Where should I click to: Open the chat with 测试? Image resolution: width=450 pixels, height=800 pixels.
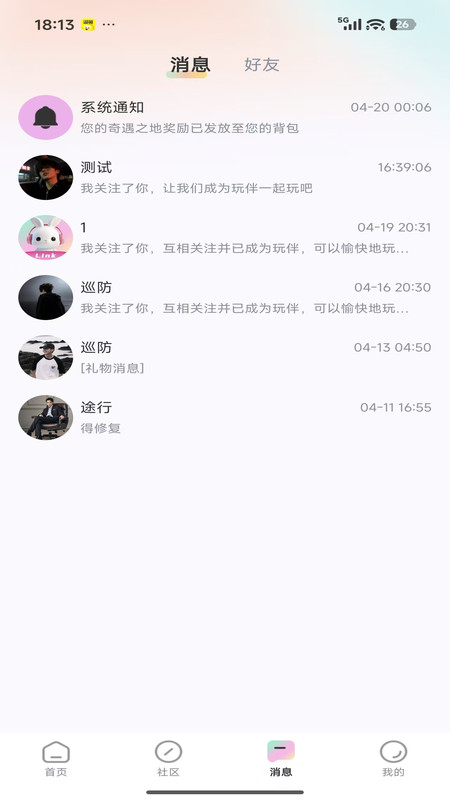pyautogui.click(x=225, y=178)
